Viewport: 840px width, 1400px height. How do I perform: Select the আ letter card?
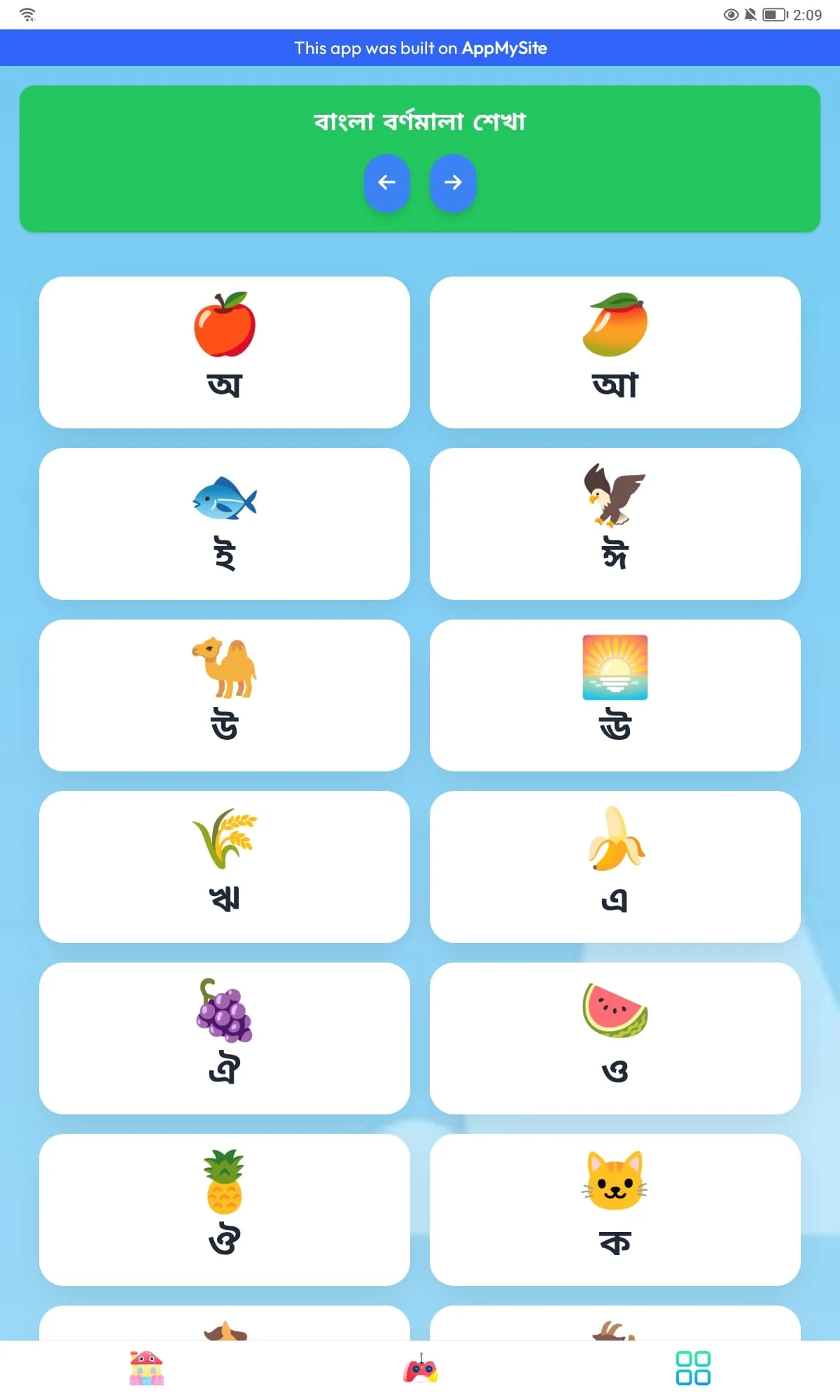click(616, 353)
